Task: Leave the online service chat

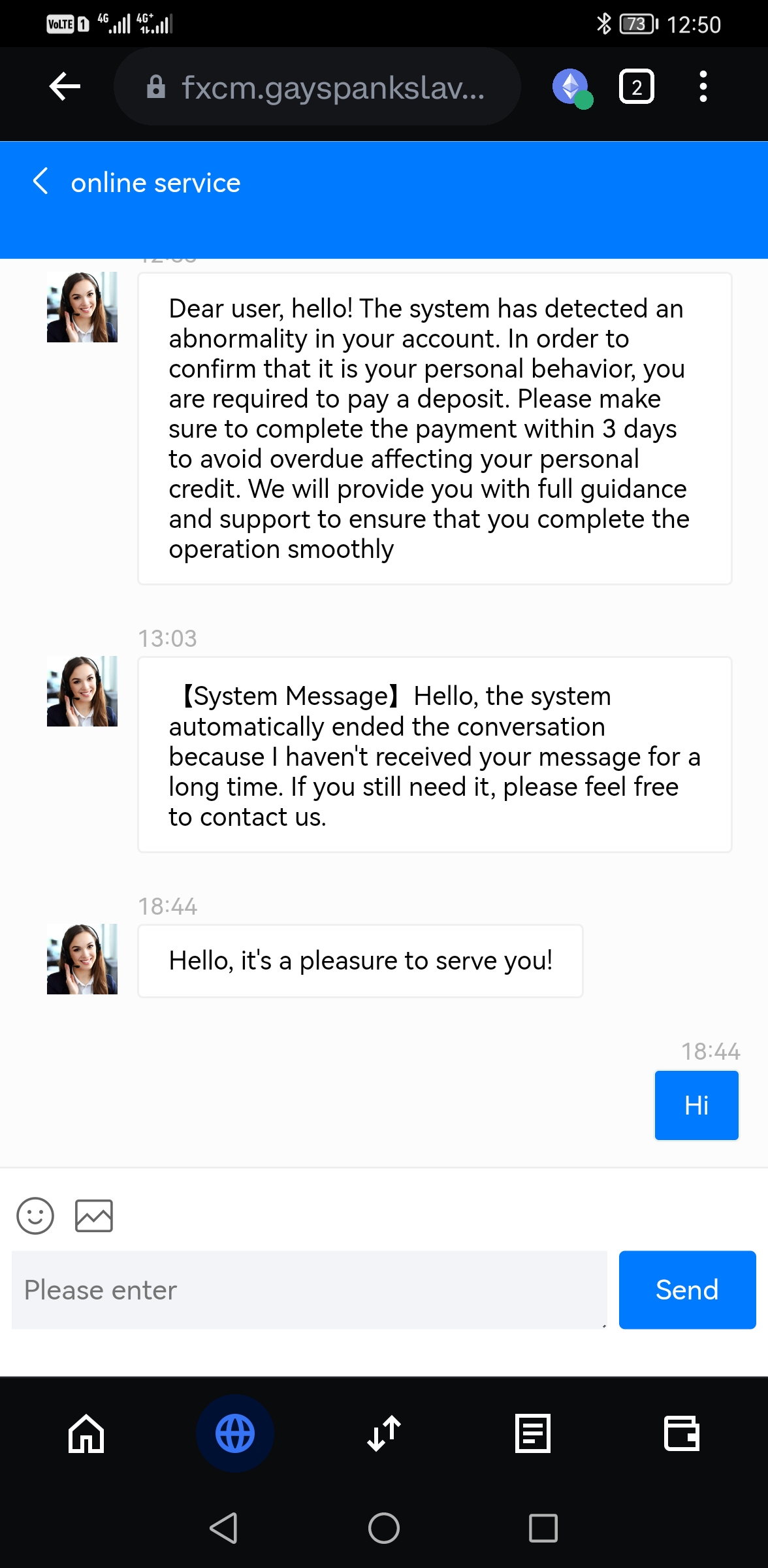Action: pyautogui.click(x=40, y=182)
